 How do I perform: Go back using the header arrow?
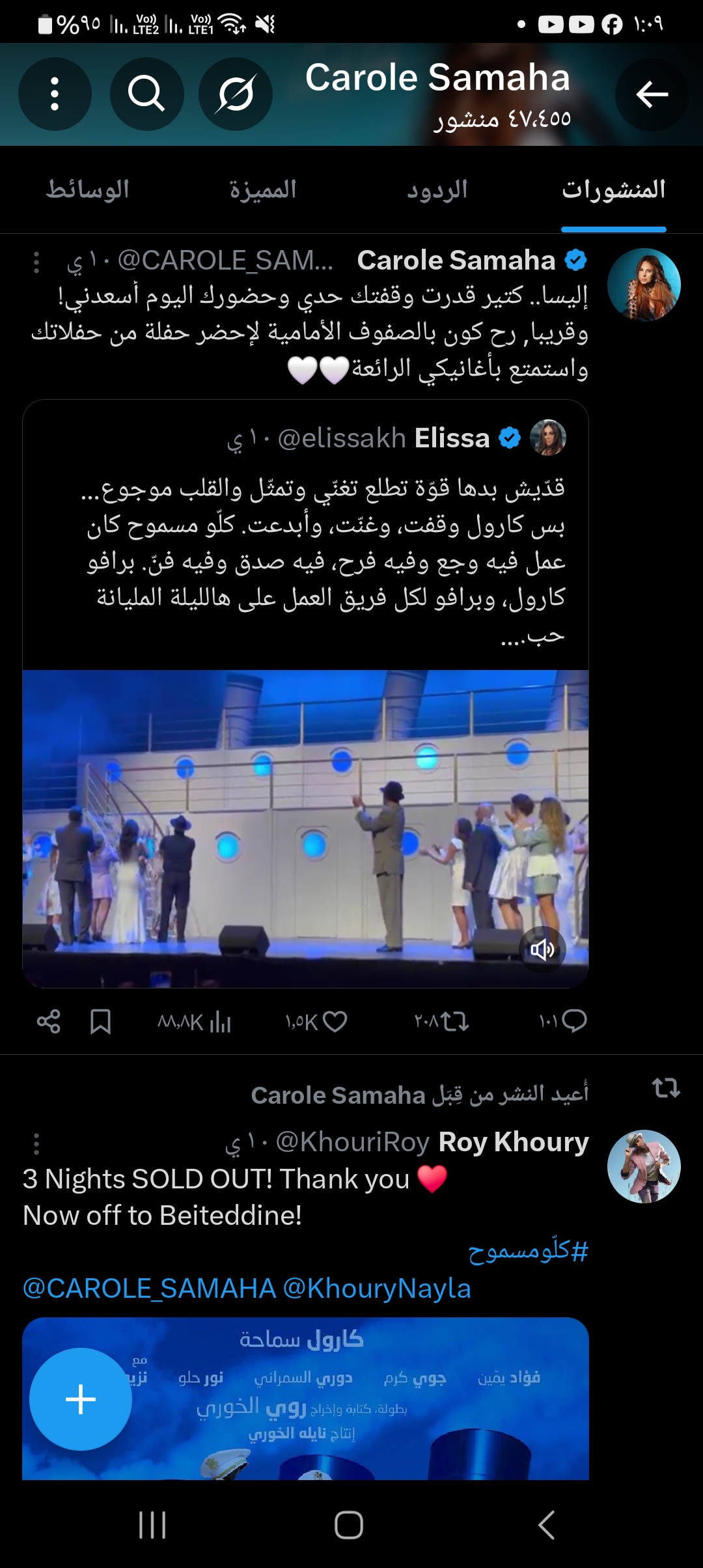[x=652, y=94]
